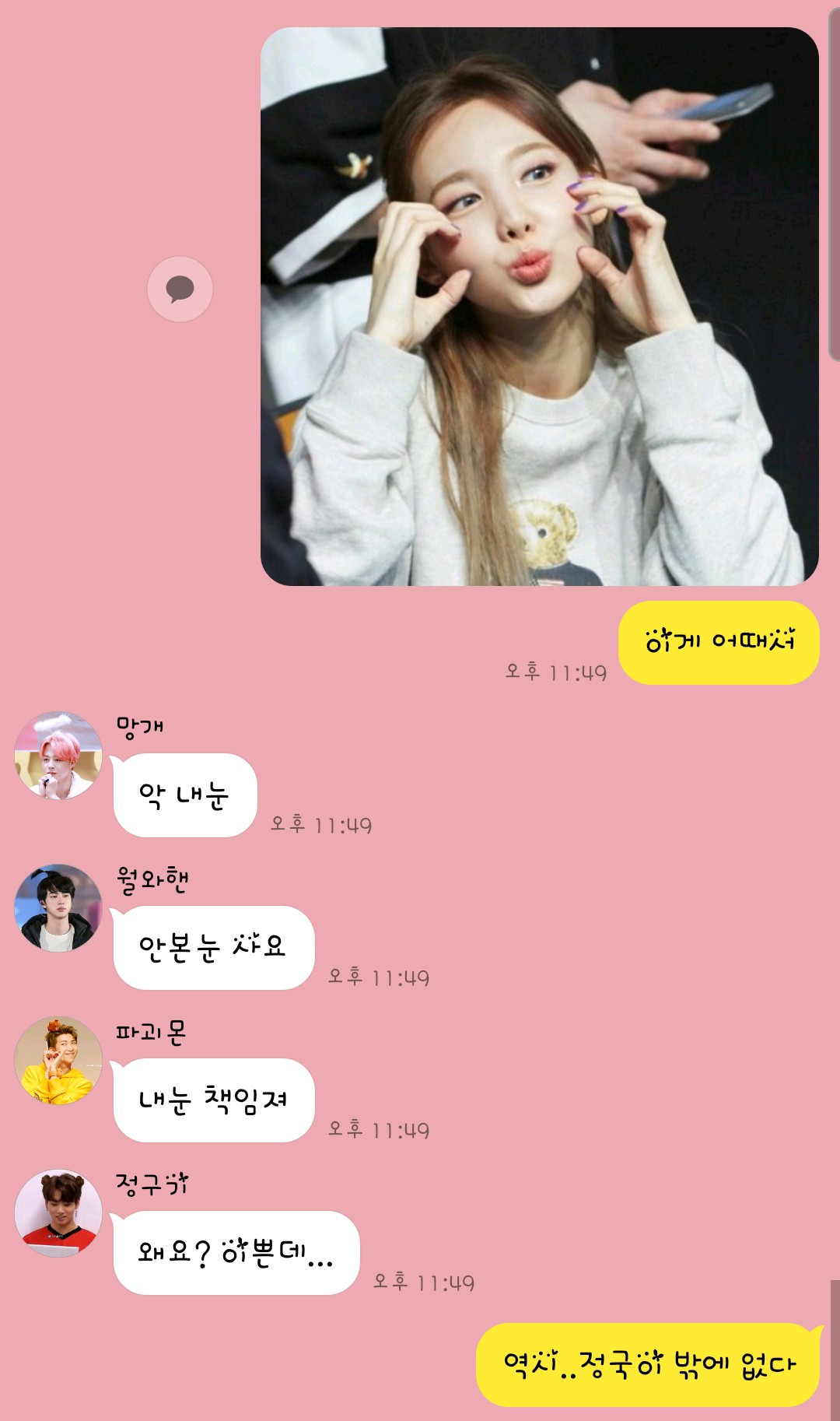Open 정구기's profile picture
This screenshot has width=840, height=1421.
click(x=58, y=1212)
